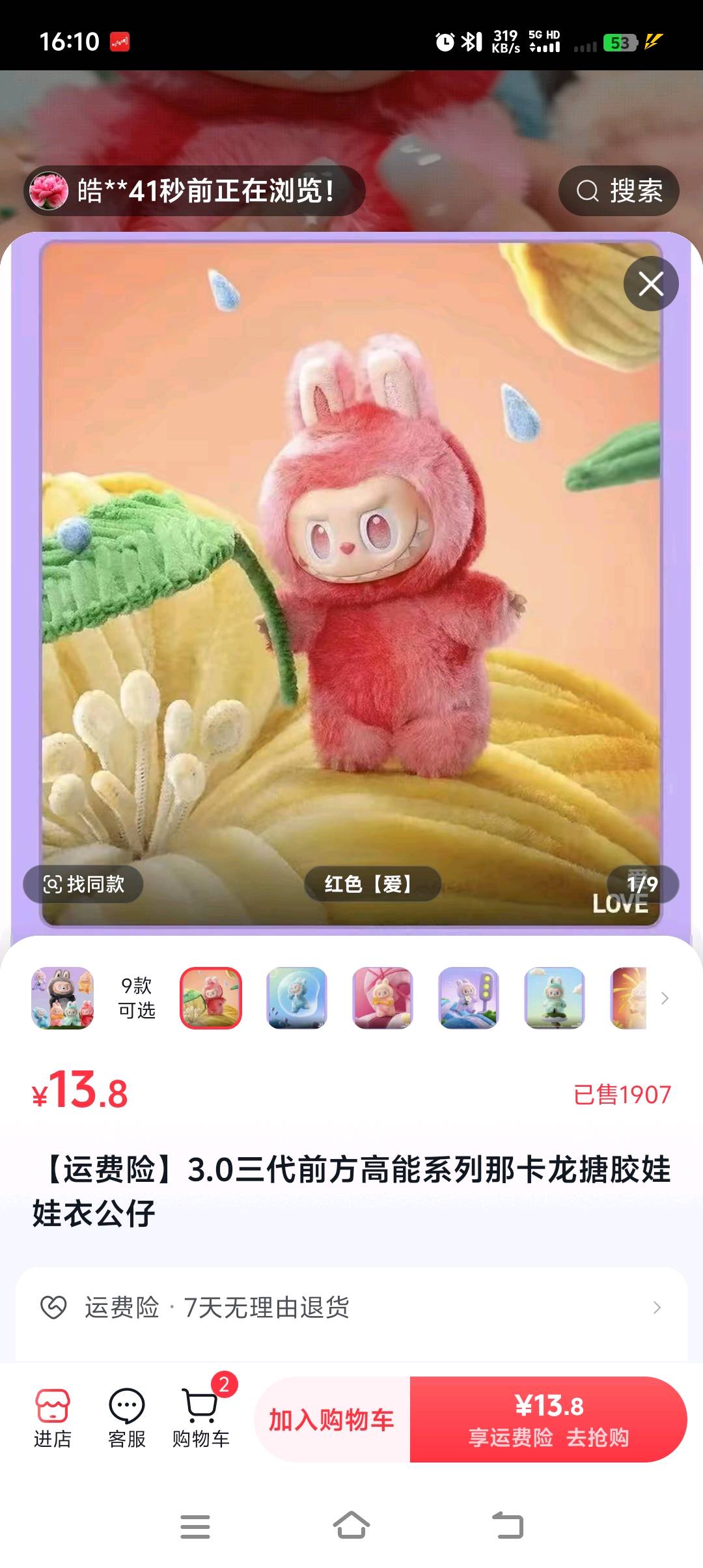Expand more variants with the arrow
This screenshot has width=703, height=1568.
click(x=665, y=998)
